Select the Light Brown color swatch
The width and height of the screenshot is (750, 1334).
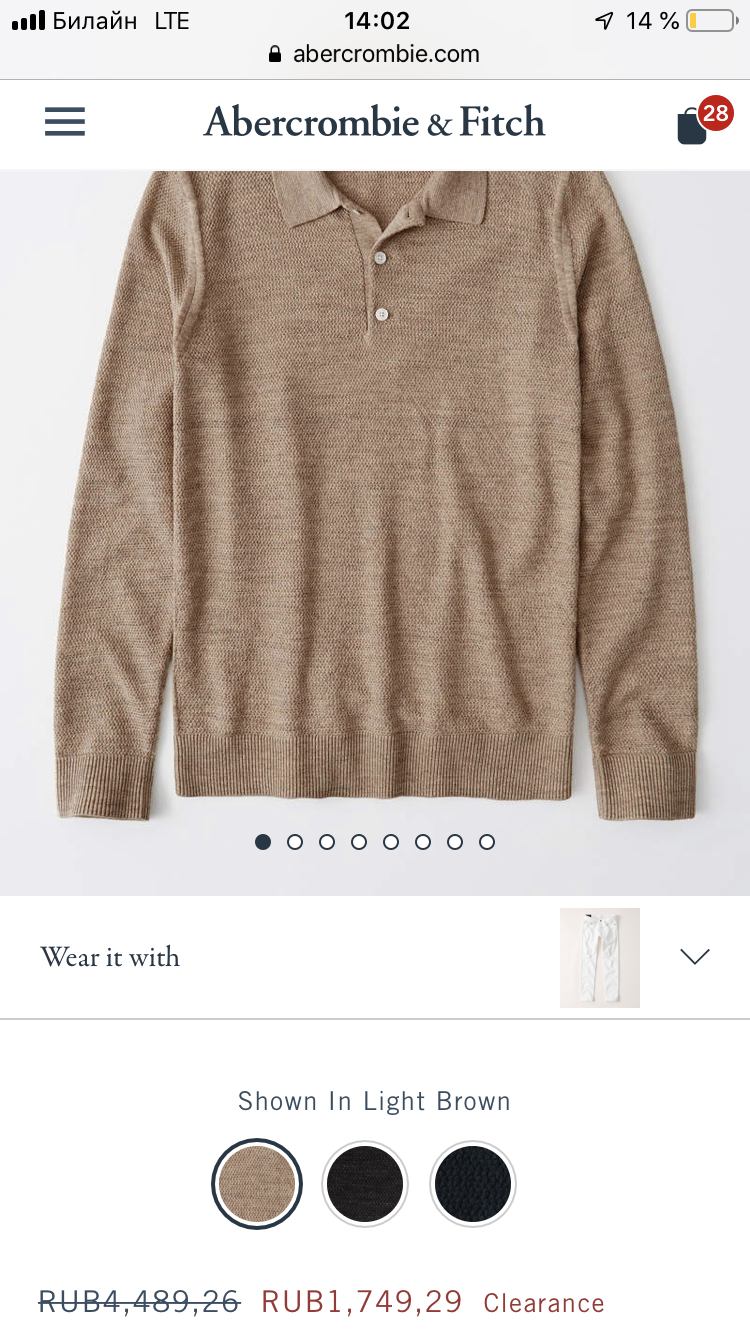pos(257,1184)
